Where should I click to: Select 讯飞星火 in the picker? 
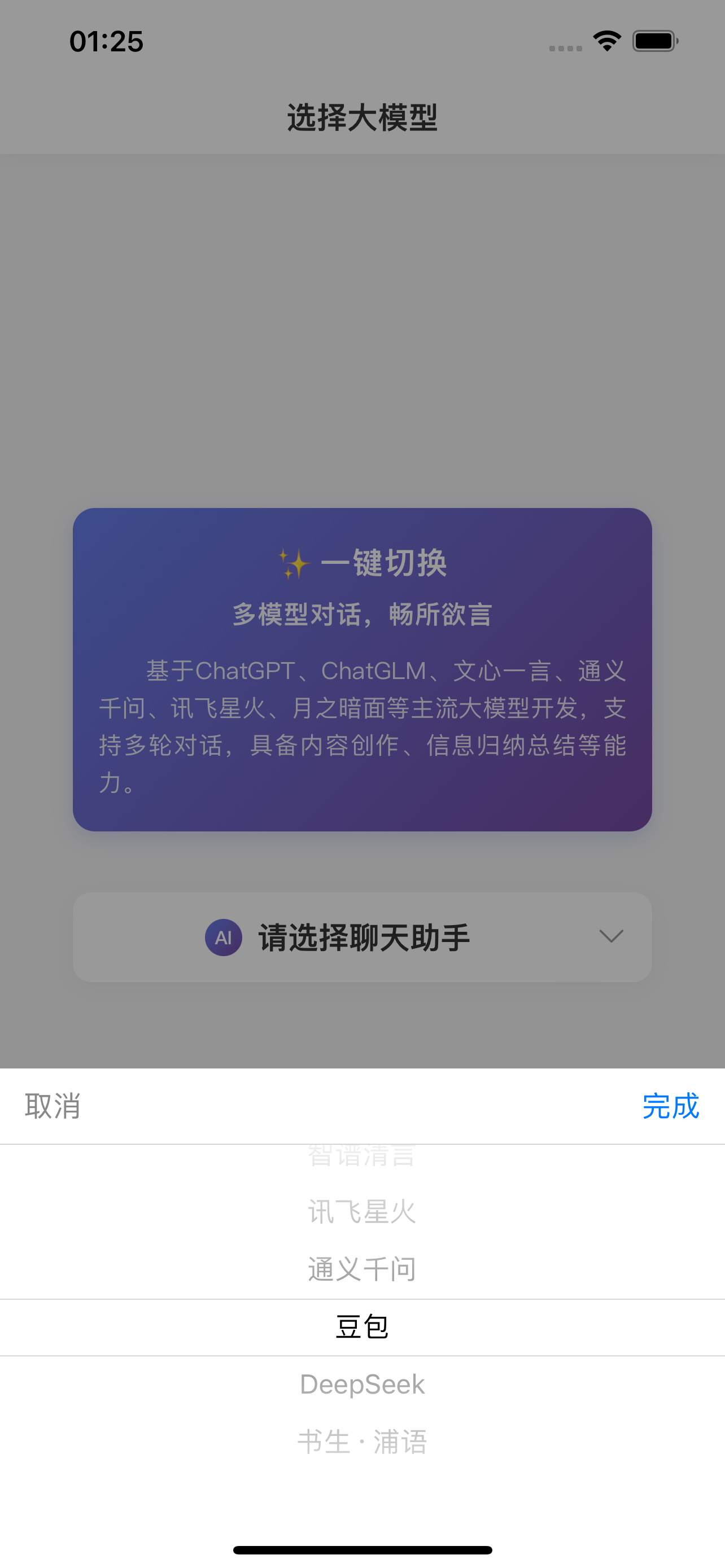(362, 1211)
